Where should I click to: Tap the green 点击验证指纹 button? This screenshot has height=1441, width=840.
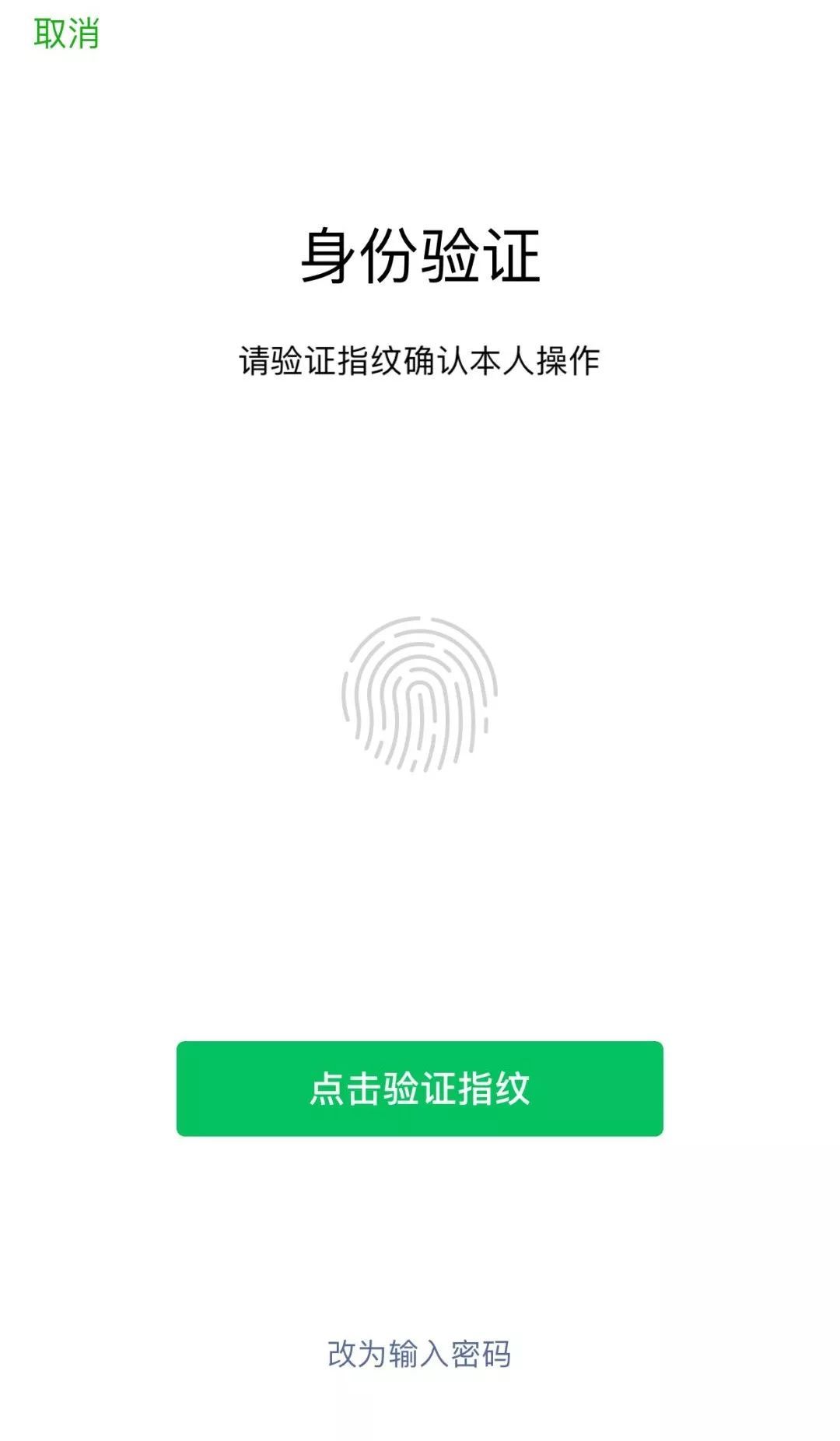tap(419, 1088)
